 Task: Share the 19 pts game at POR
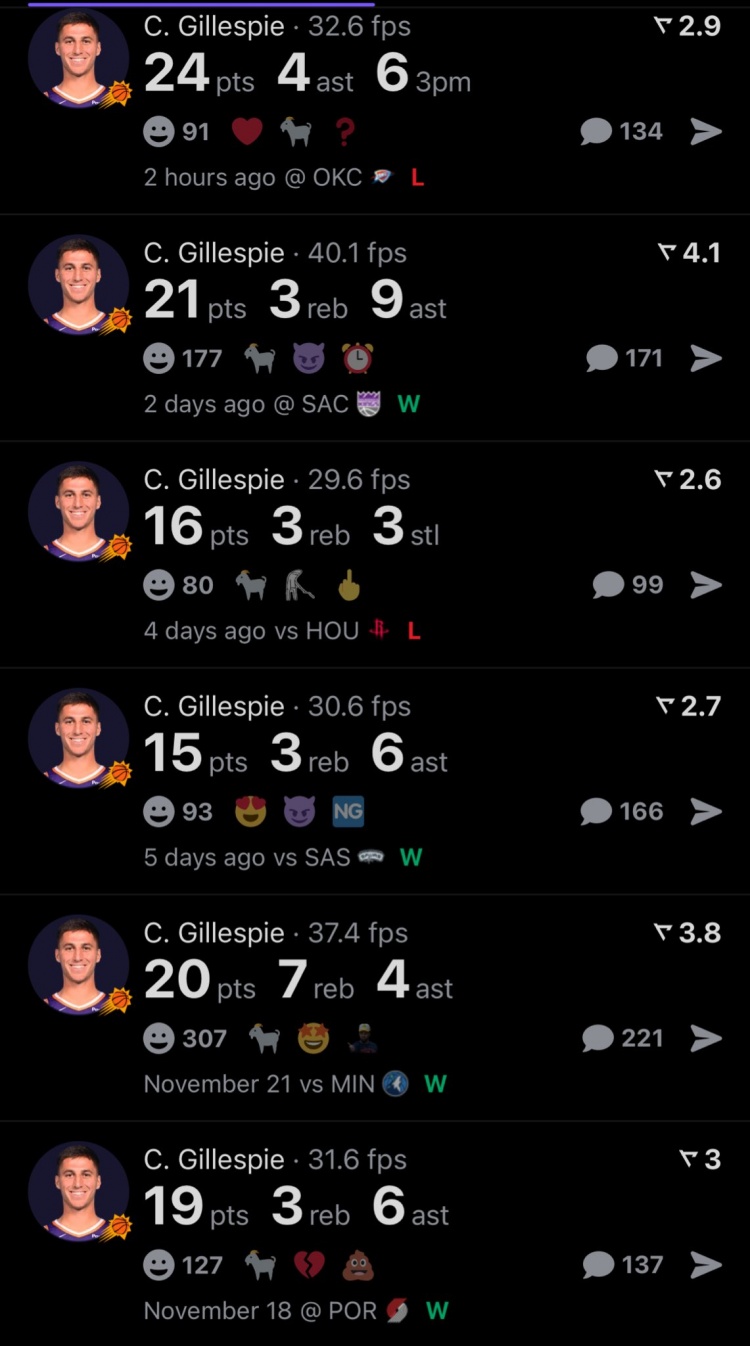click(x=706, y=1265)
